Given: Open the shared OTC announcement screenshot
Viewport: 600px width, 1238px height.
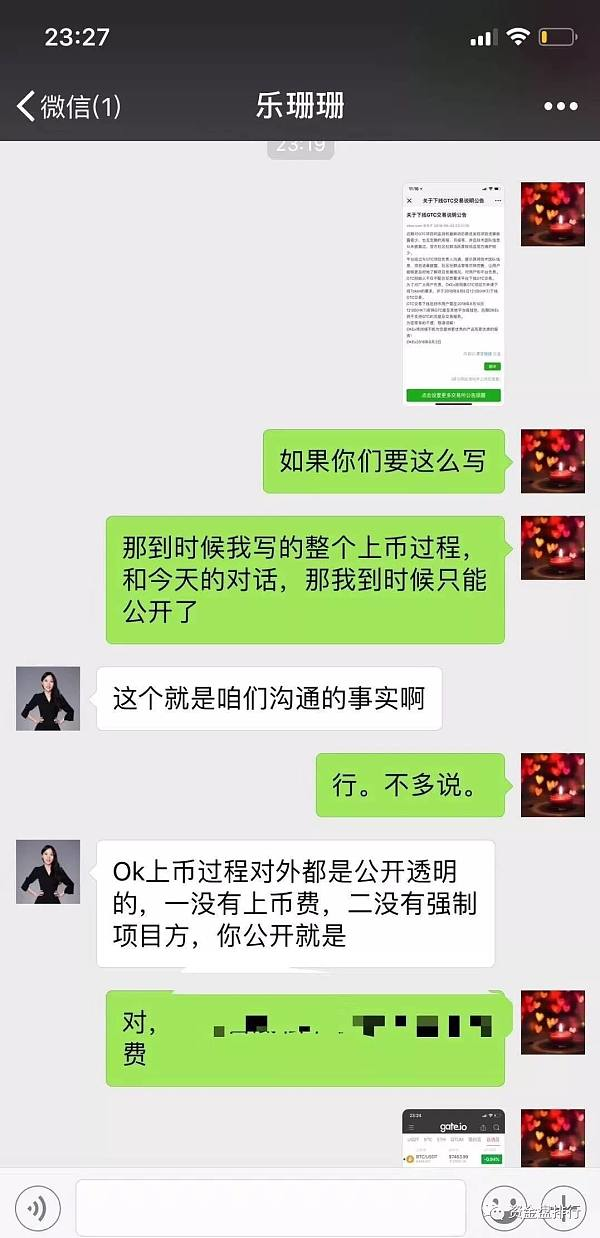Looking at the screenshot, I should click(453, 293).
